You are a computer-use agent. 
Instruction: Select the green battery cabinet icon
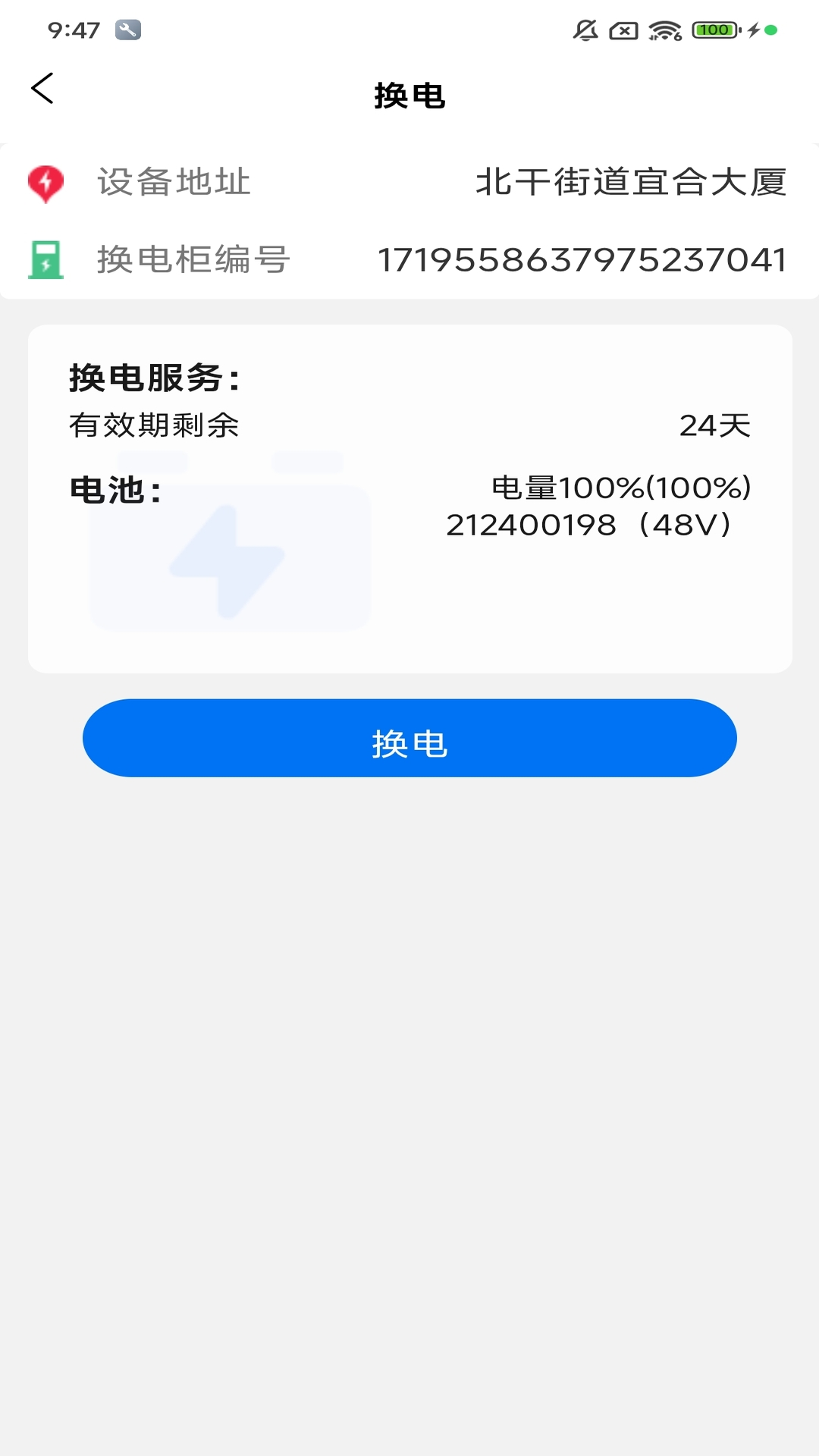pos(45,259)
